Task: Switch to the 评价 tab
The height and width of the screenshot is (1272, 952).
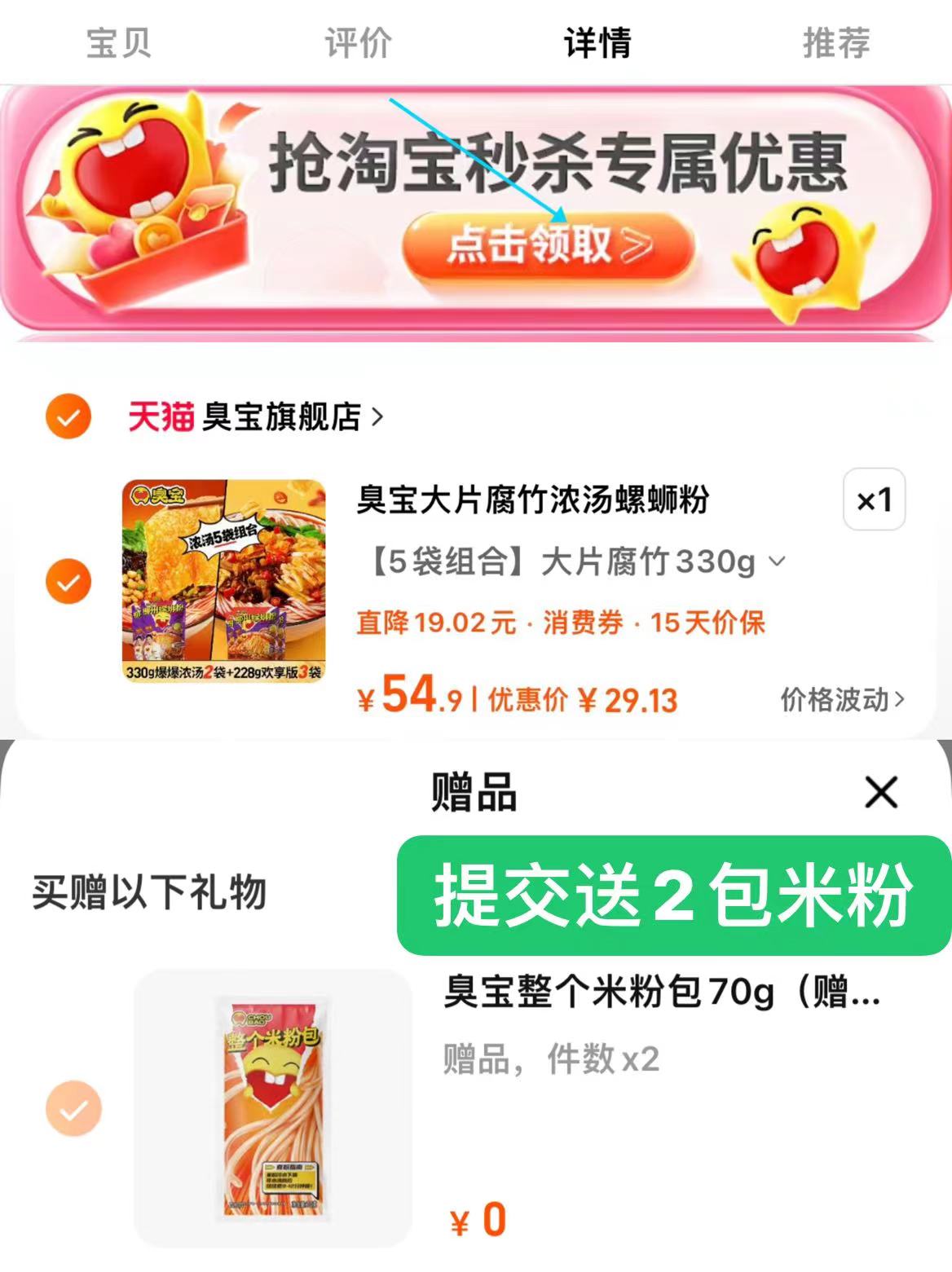Action: coord(356,45)
